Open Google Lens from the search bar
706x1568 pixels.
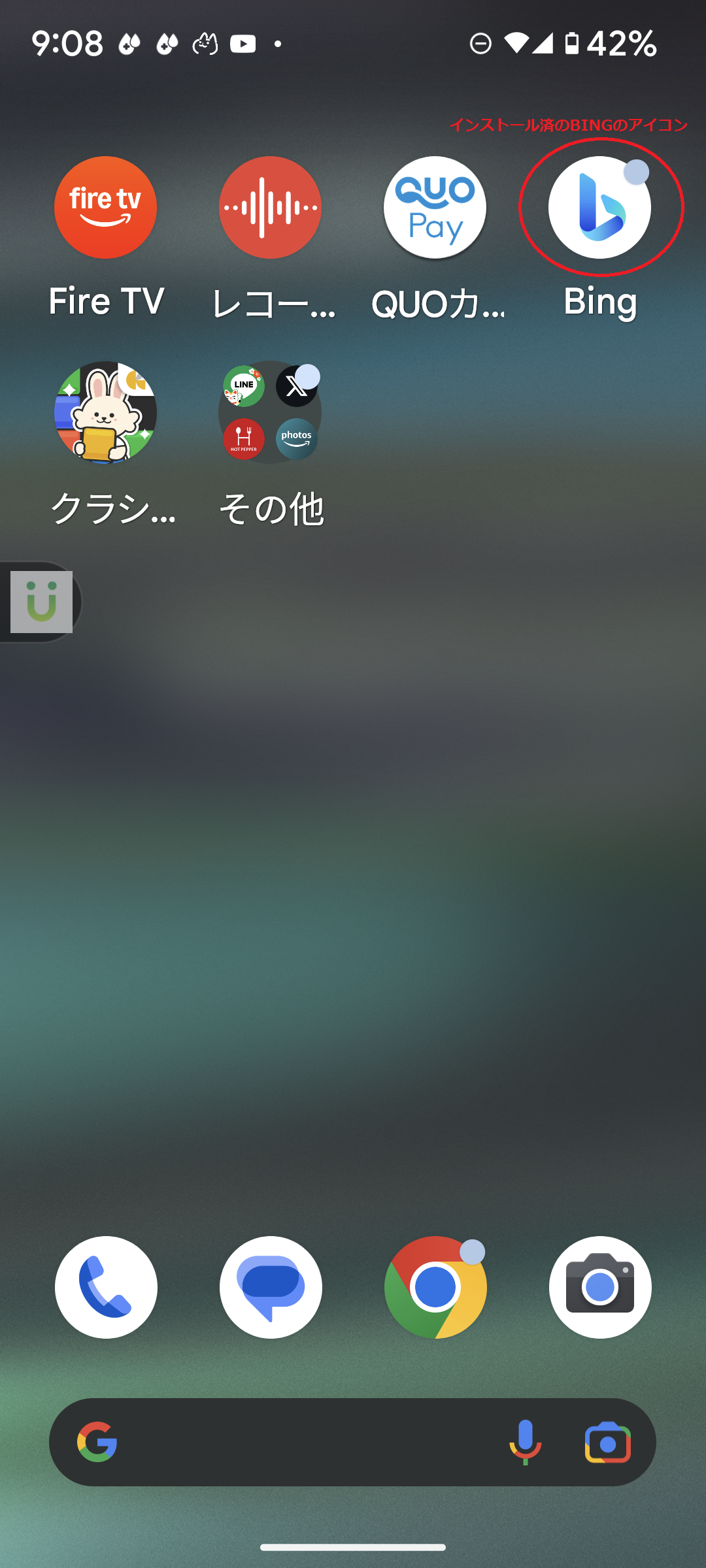608,1442
